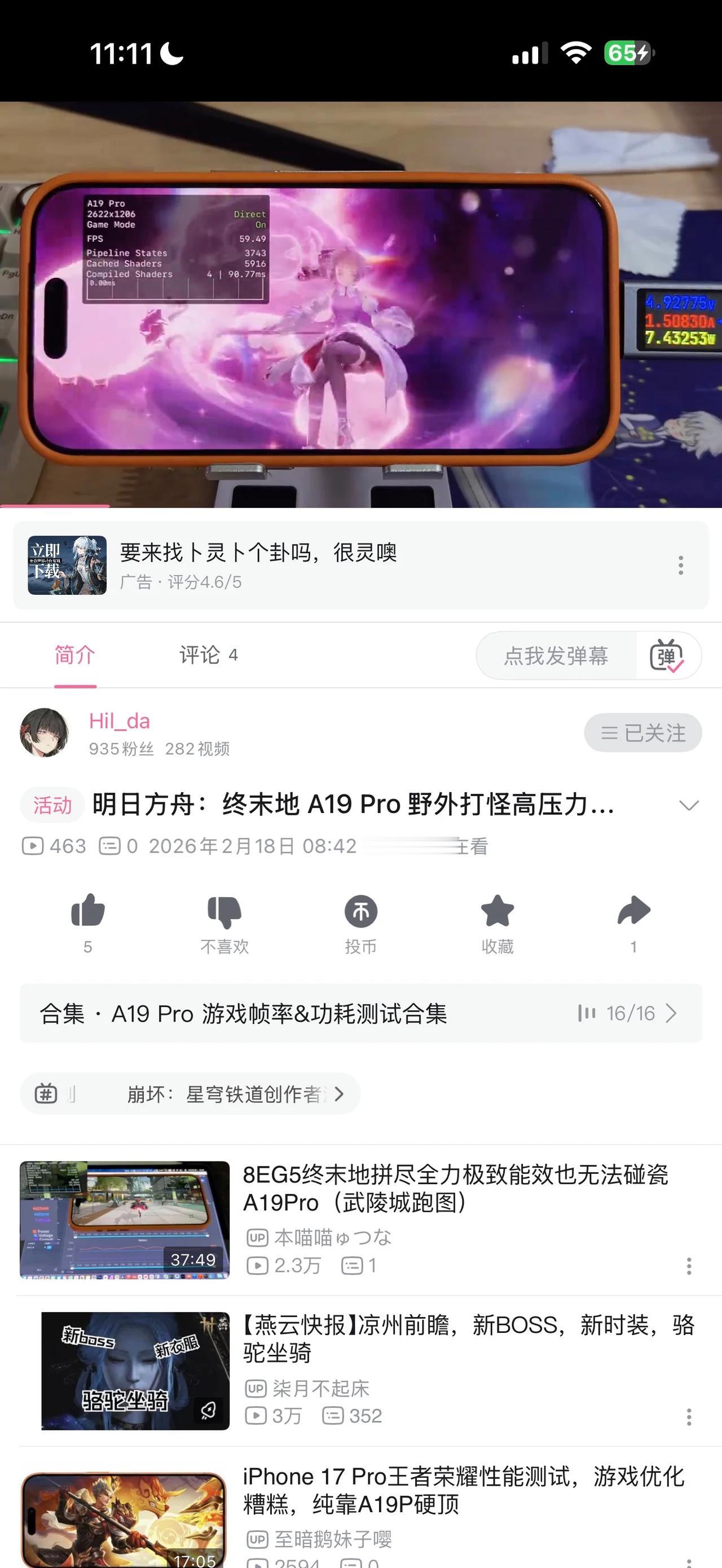
Task: Open the coin donation (投币) option
Action: pyautogui.click(x=360, y=913)
